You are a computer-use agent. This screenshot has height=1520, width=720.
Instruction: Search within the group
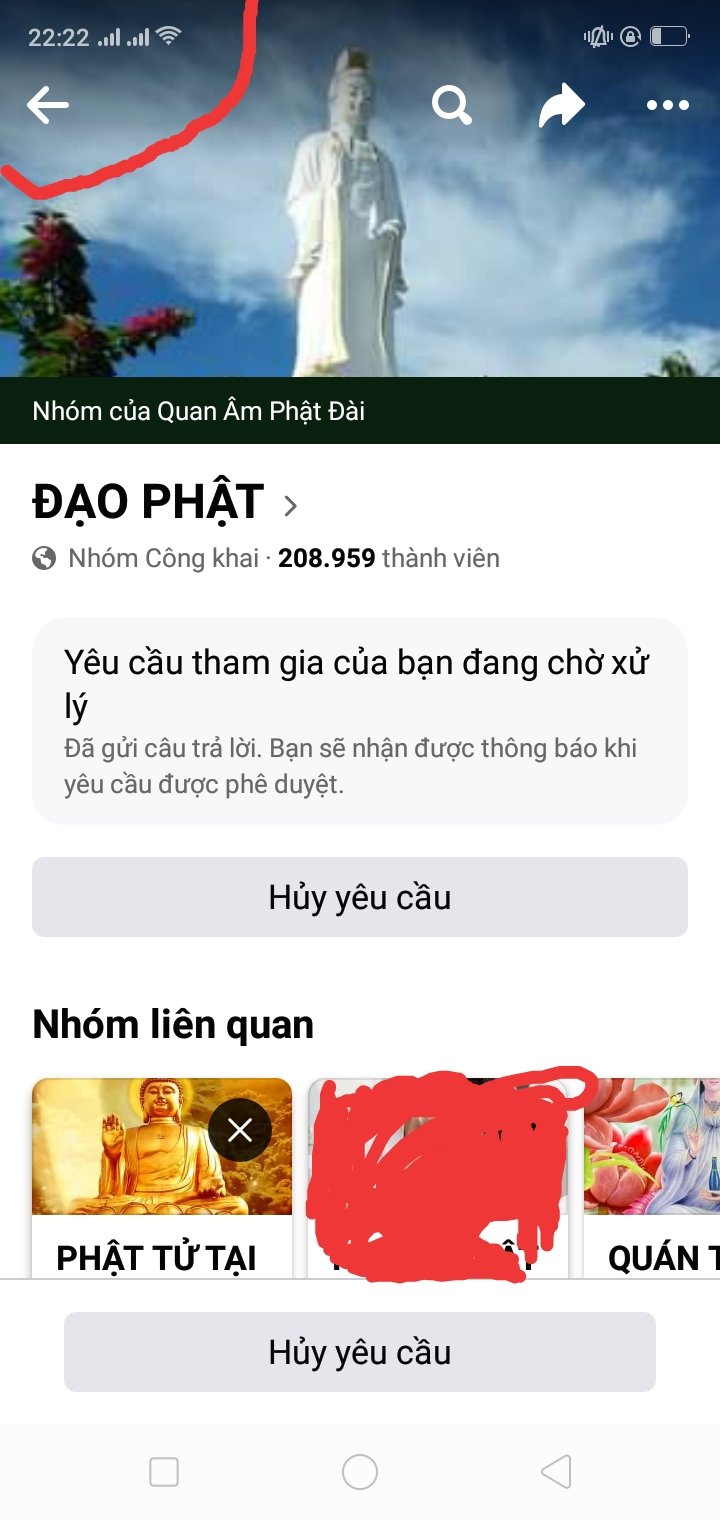[x=451, y=105]
